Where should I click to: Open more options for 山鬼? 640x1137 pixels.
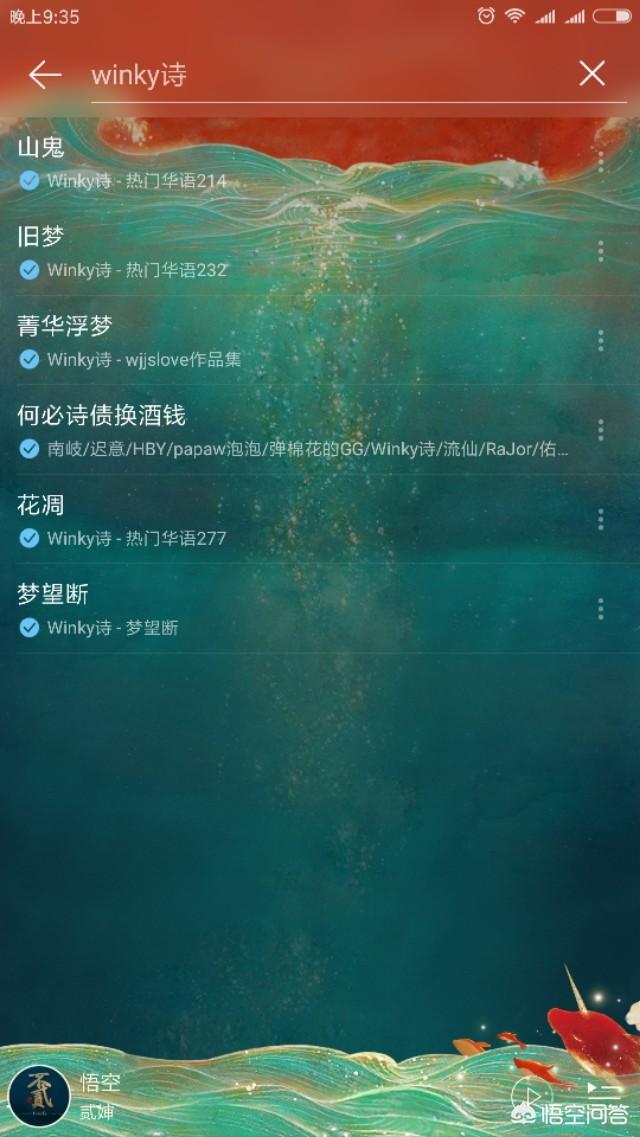coord(601,162)
